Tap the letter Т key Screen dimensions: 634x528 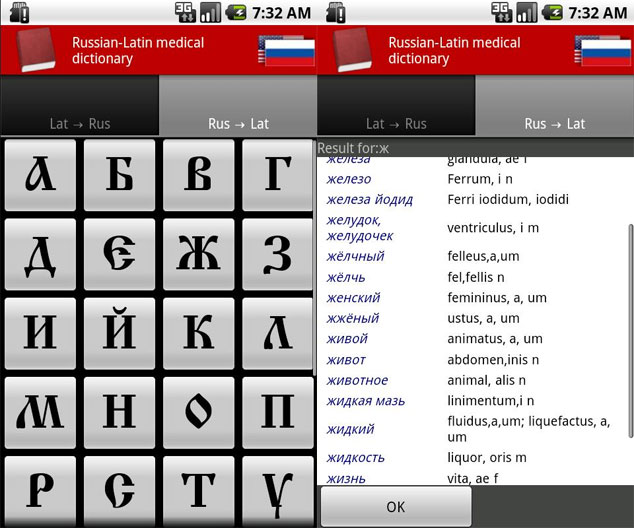pyautogui.click(x=198, y=488)
